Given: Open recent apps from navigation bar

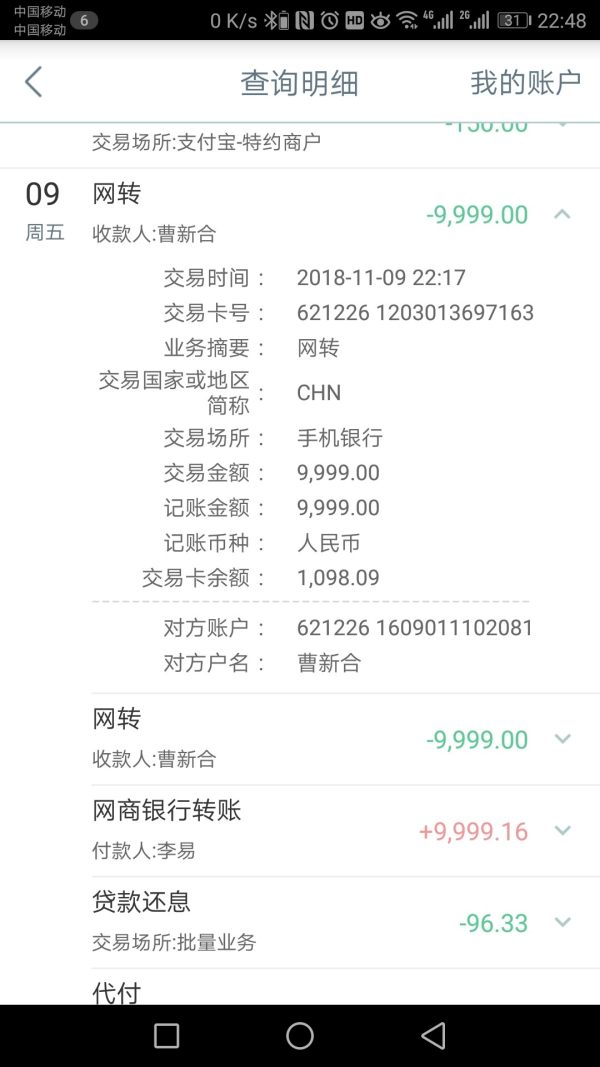Looking at the screenshot, I should [167, 1036].
